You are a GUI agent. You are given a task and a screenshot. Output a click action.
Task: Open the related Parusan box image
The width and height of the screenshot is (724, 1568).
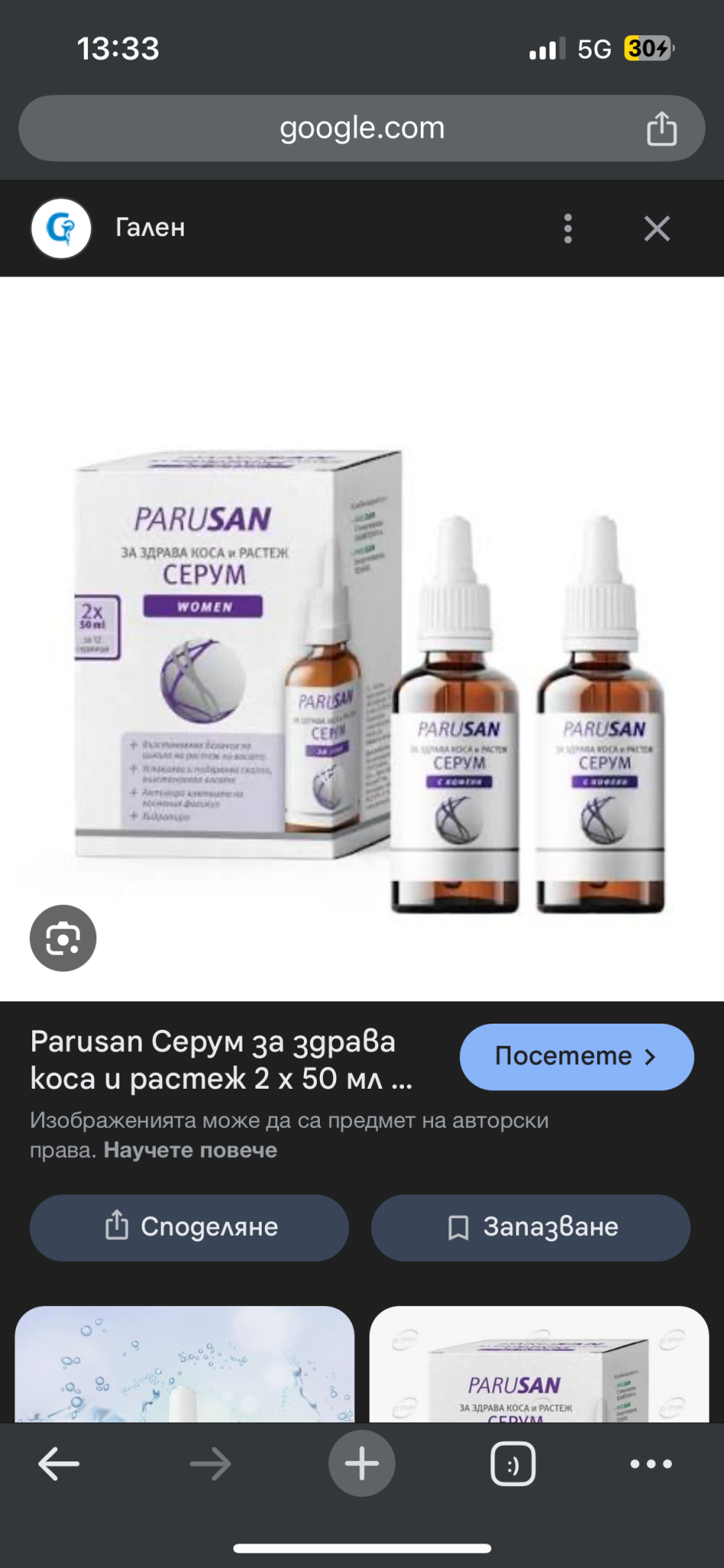tap(539, 1364)
